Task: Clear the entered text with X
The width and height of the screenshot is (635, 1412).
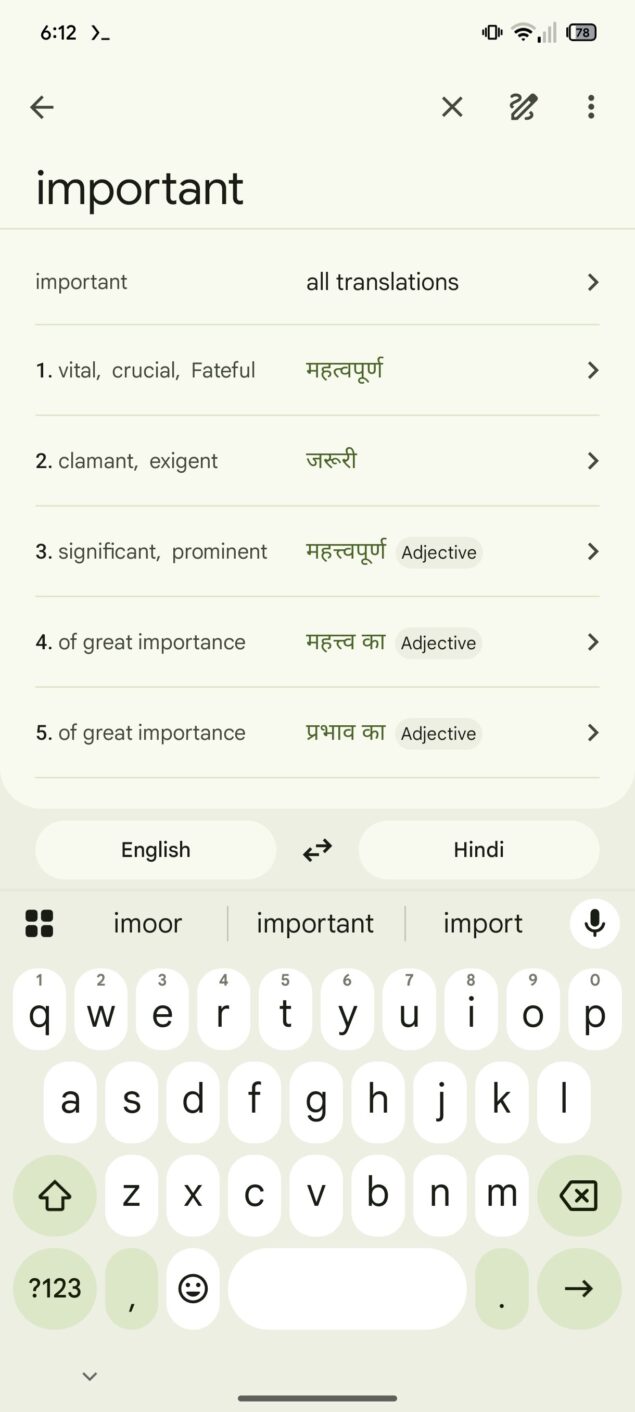Action: [452, 107]
